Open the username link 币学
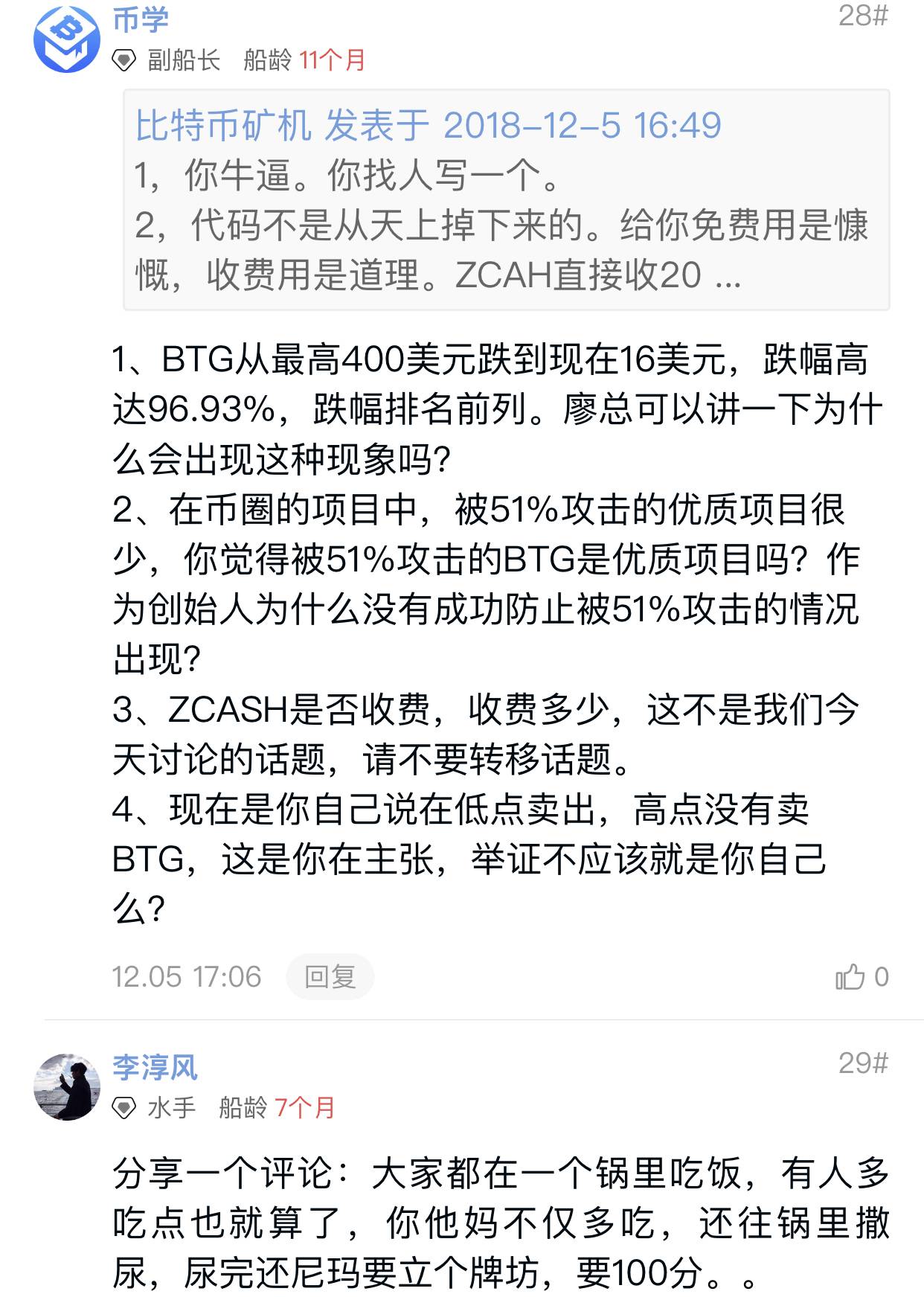 [141, 19]
